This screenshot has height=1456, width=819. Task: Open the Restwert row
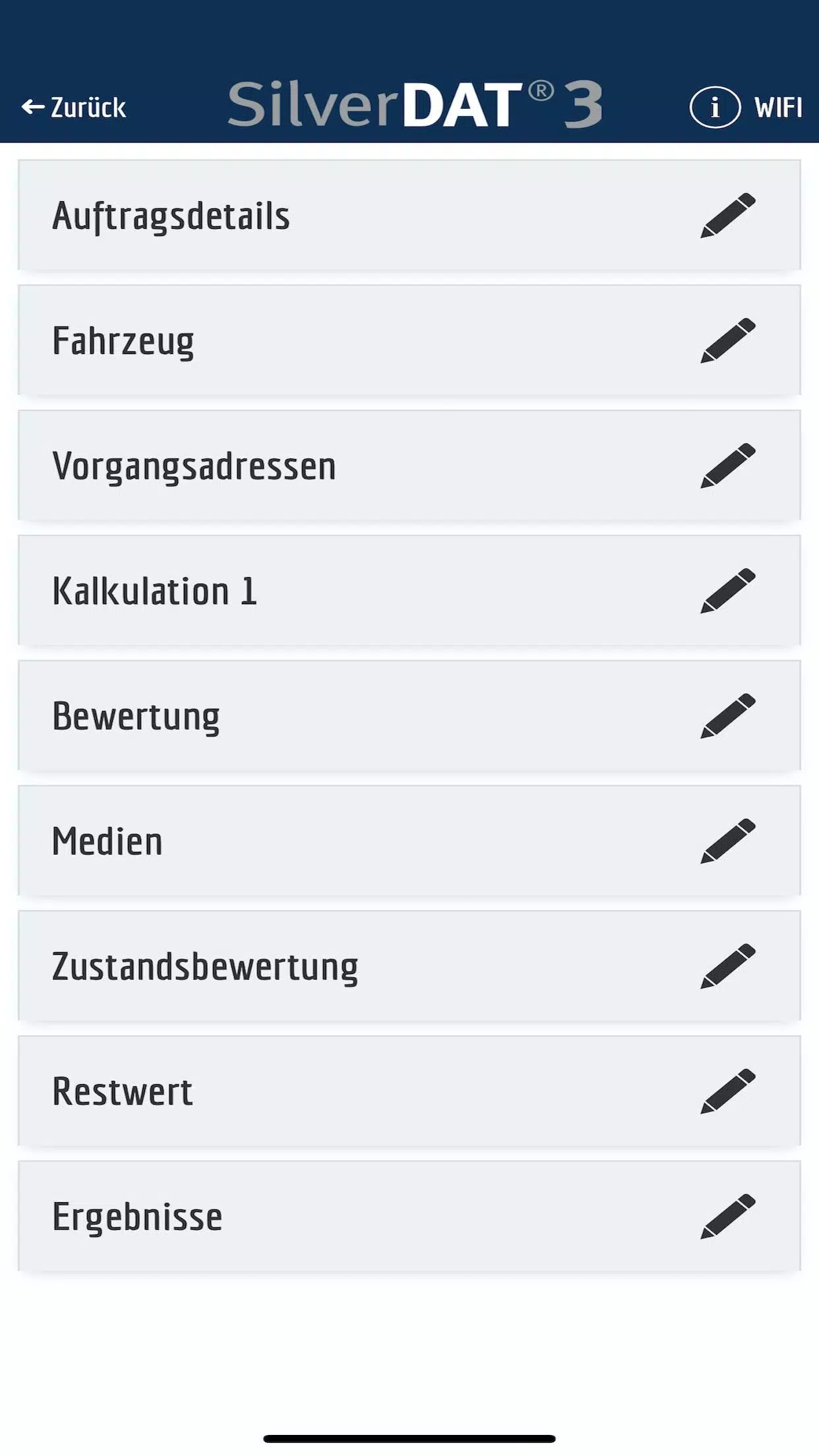coord(409,1092)
